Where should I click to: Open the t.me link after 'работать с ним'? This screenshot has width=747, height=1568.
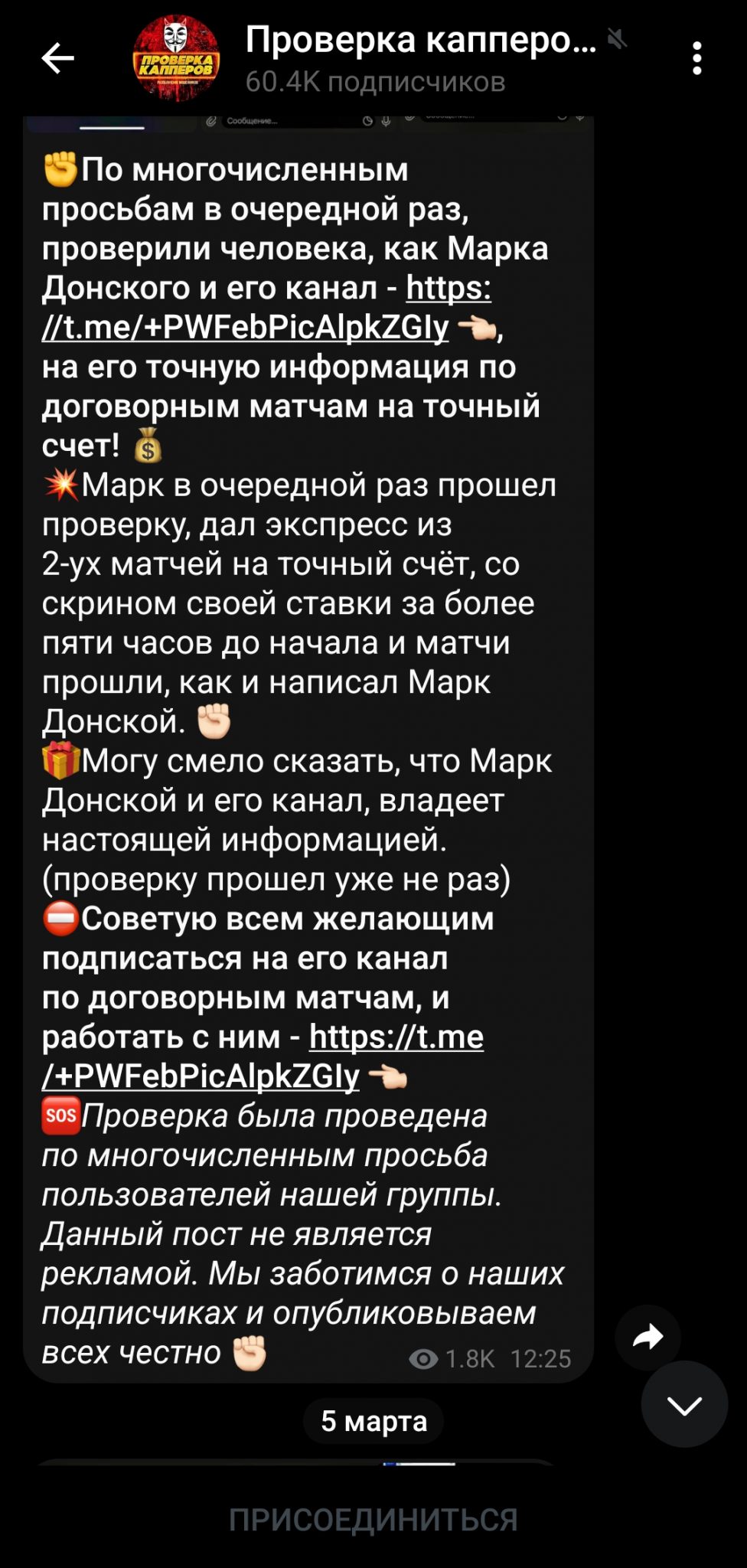pos(263,1057)
